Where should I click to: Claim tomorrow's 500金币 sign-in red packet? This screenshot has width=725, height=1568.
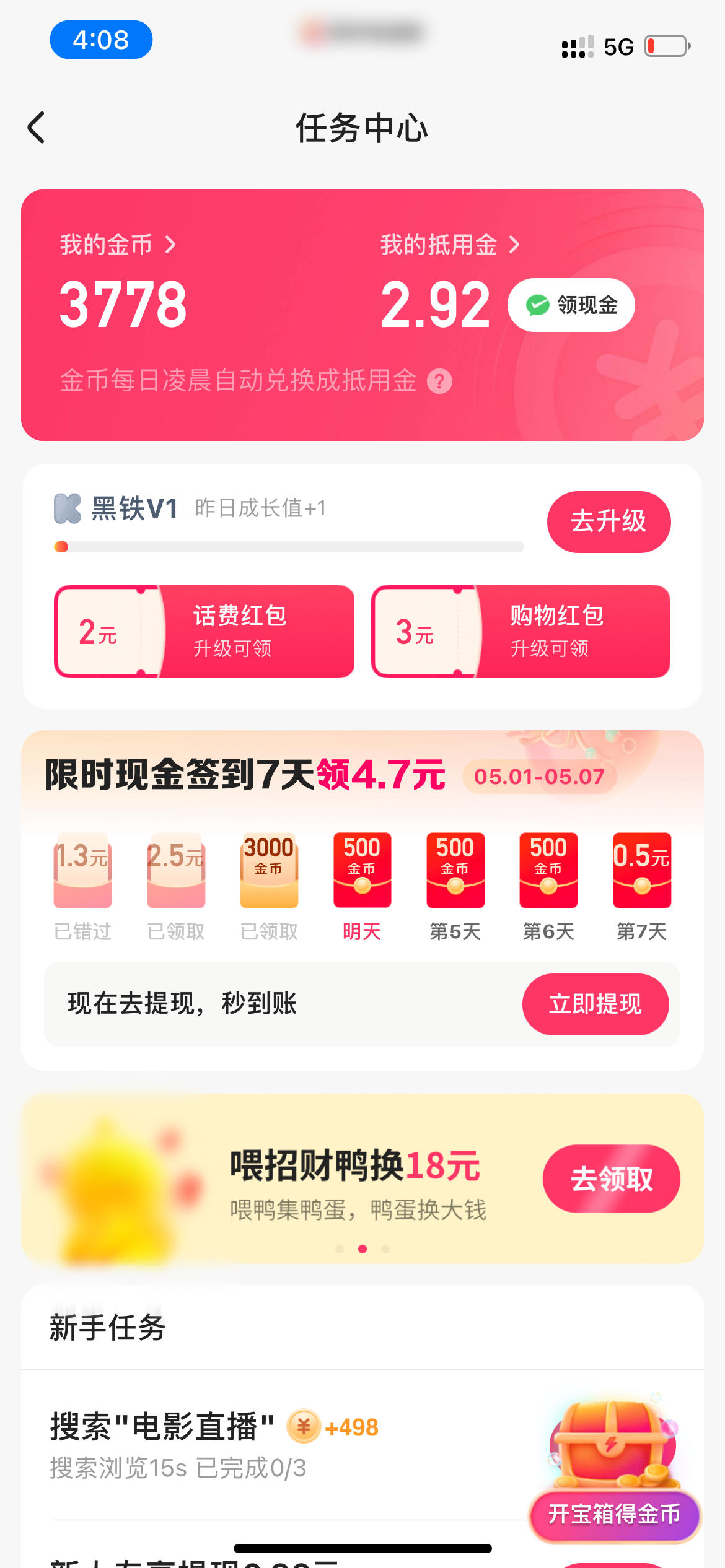coord(361,869)
